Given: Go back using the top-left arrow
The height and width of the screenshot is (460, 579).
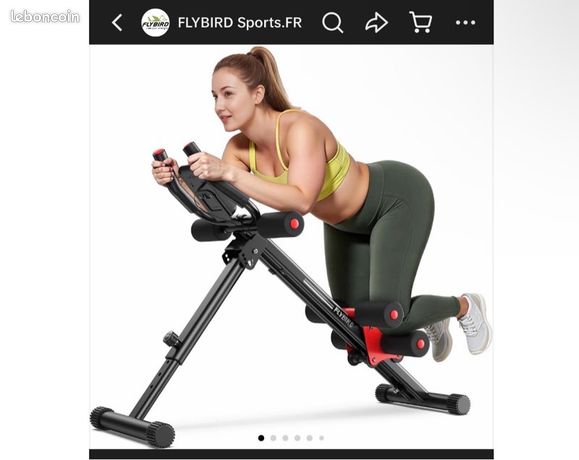Looking at the screenshot, I should click(x=117, y=23).
